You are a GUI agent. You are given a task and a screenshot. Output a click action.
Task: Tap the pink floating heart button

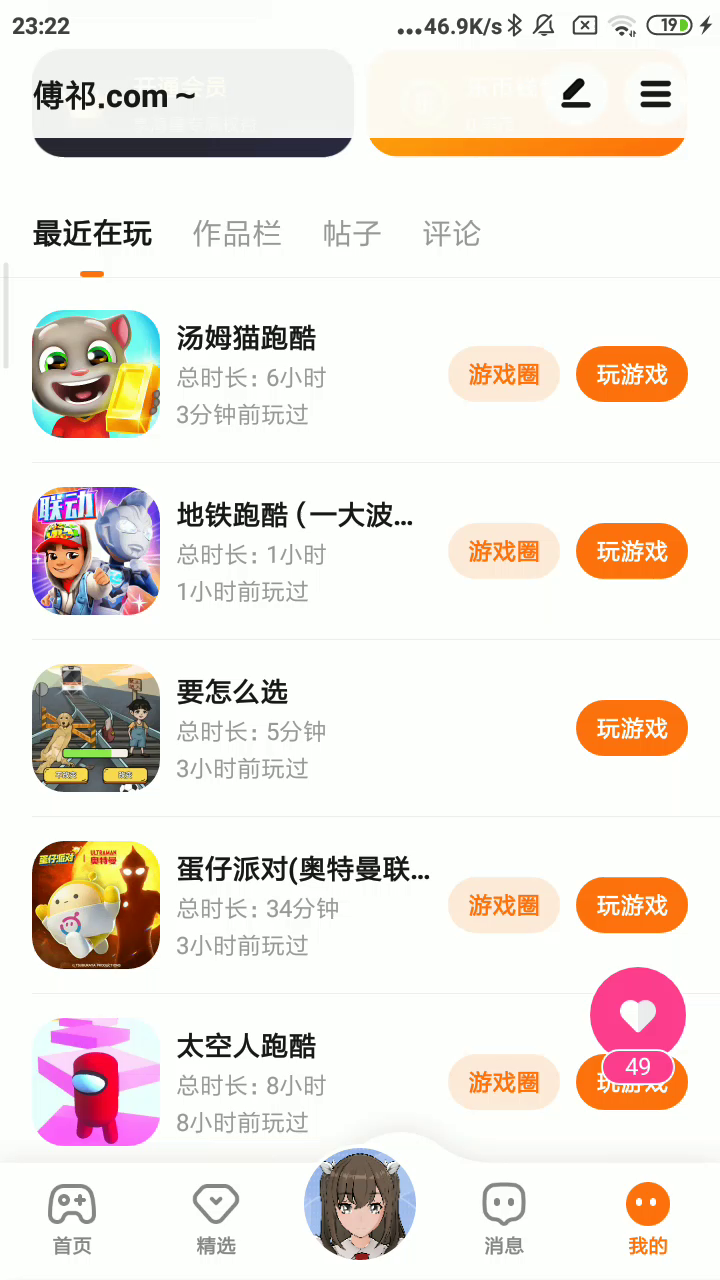tap(638, 1016)
